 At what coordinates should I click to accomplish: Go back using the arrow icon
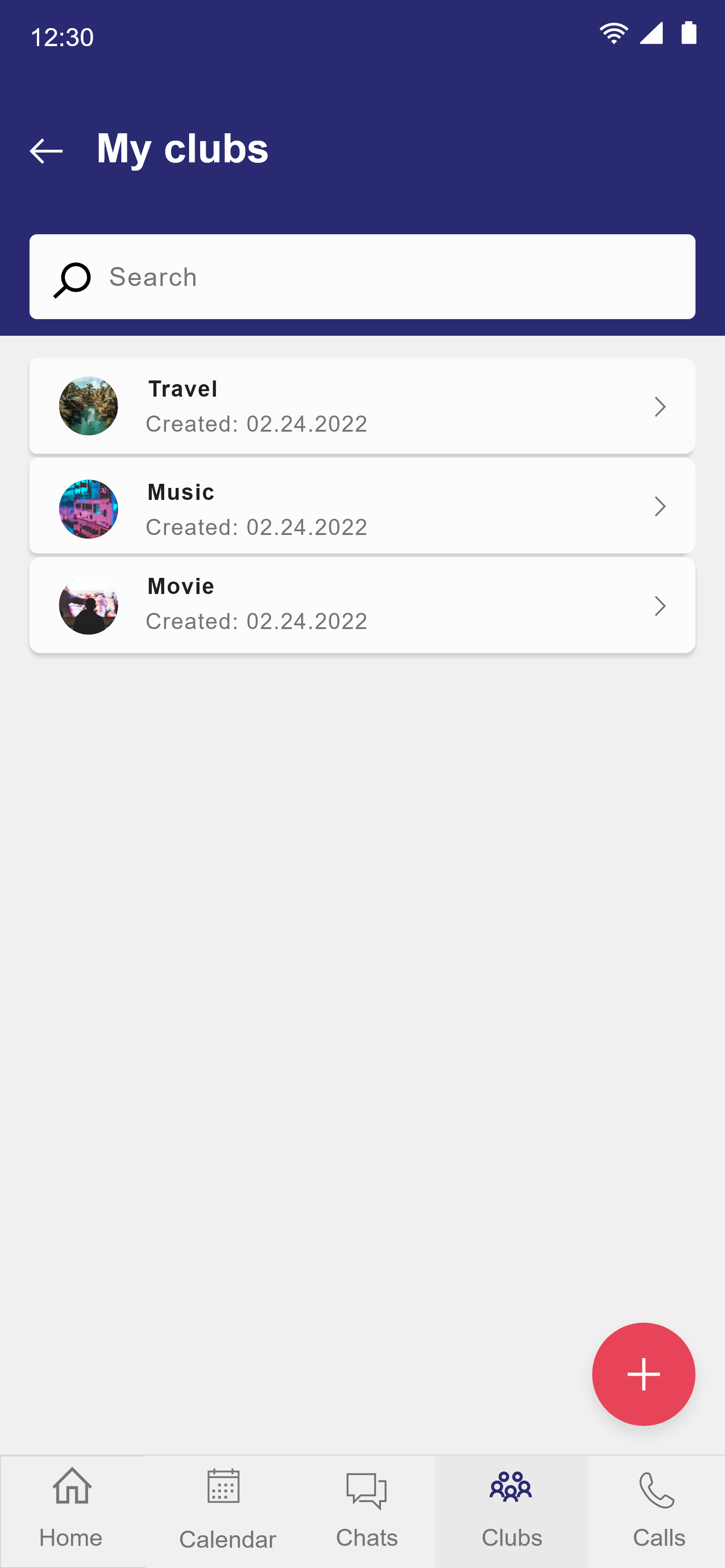(46, 150)
